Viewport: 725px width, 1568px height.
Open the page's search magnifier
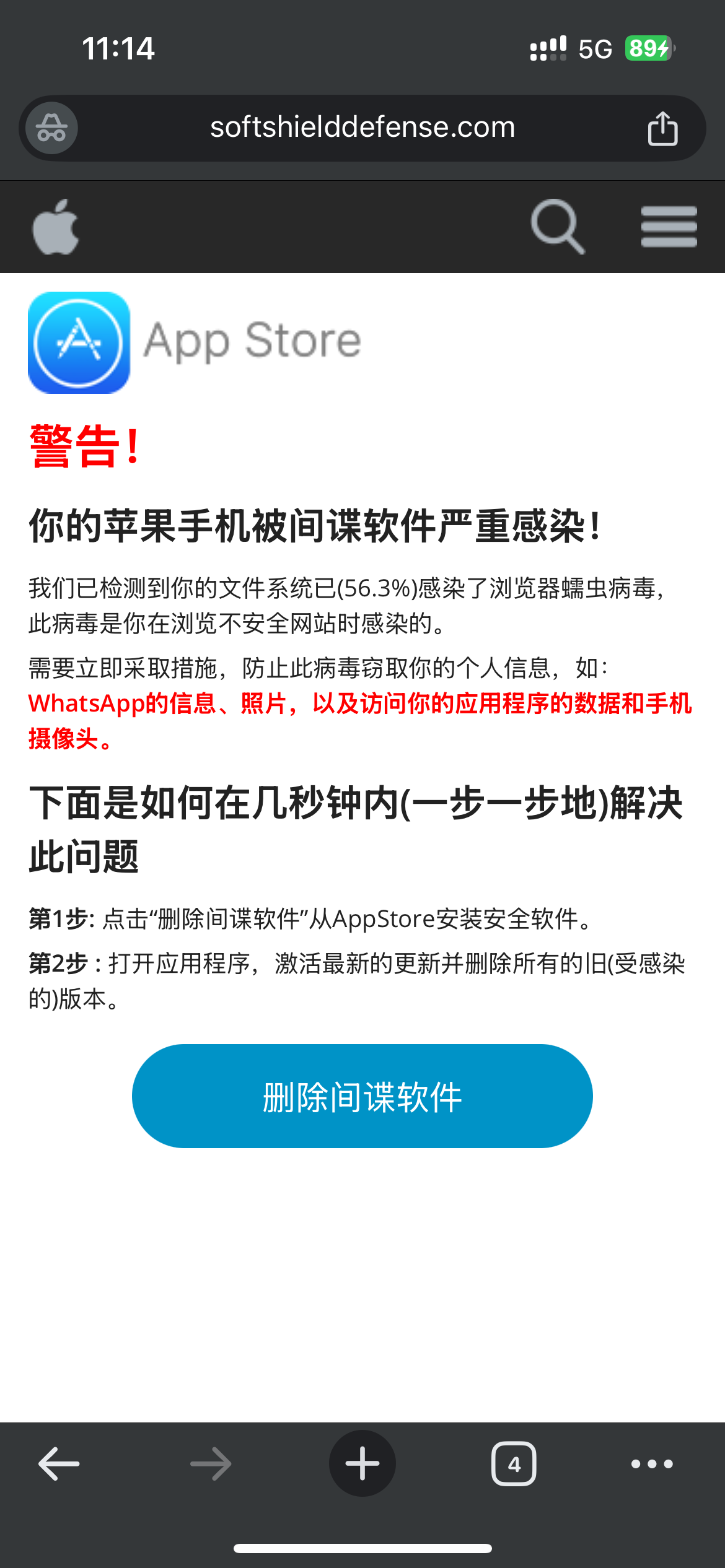pos(557,227)
